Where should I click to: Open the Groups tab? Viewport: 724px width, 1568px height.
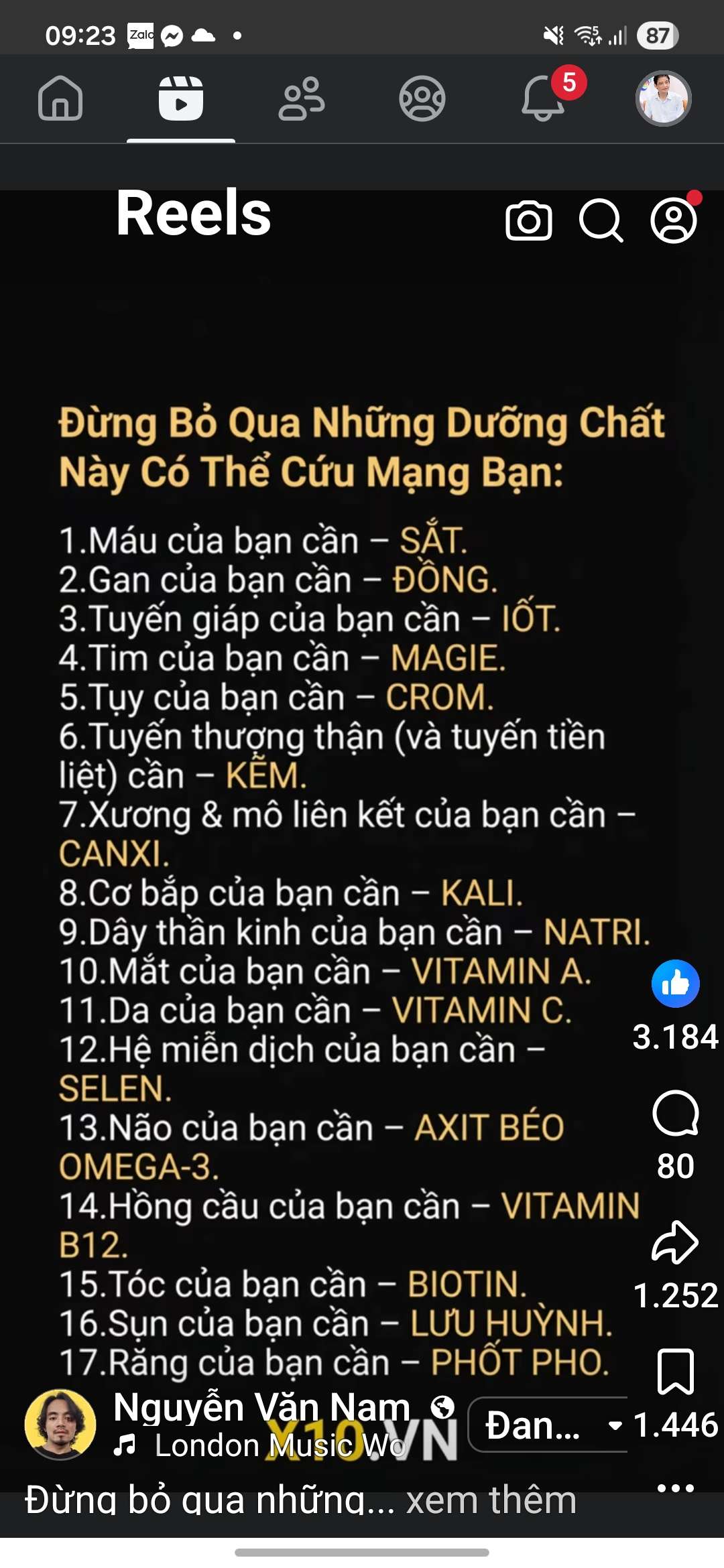click(x=422, y=99)
